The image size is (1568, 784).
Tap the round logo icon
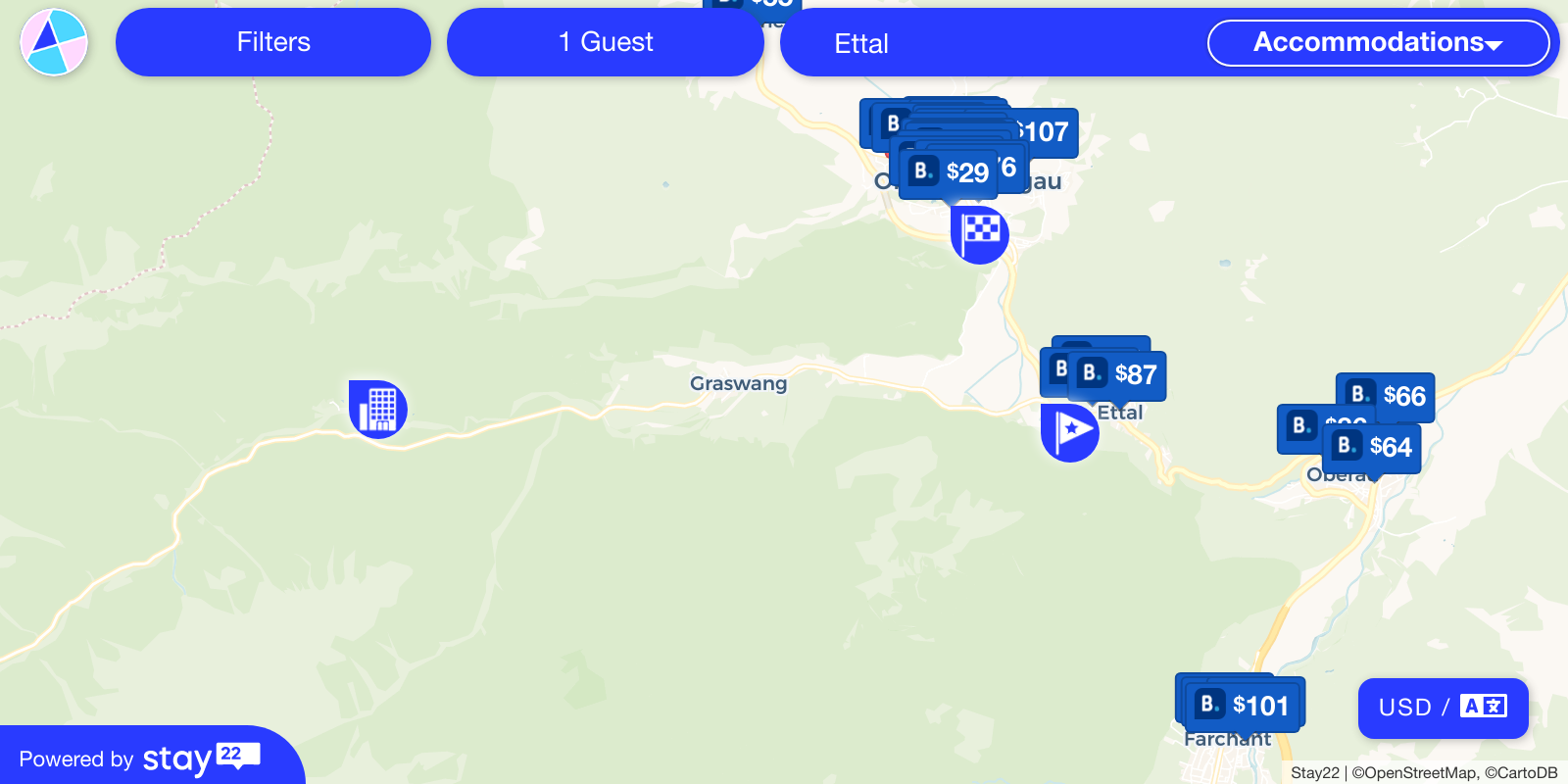(x=54, y=42)
